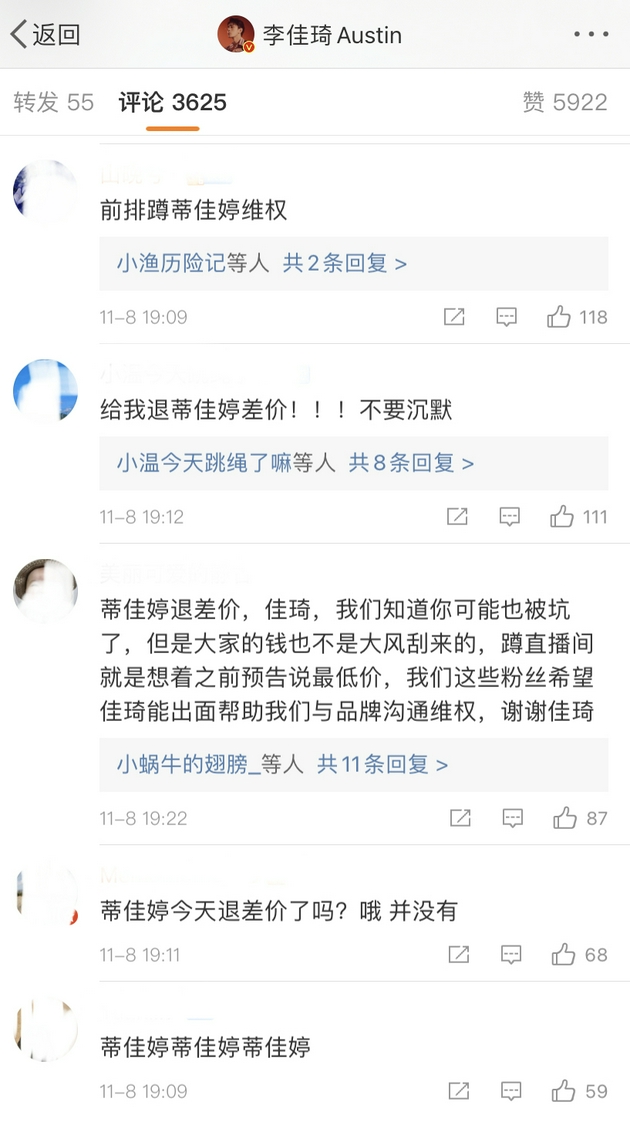The height and width of the screenshot is (1122, 630).
Task: Repost the comment posted 11-8 19:22
Action: tap(460, 818)
